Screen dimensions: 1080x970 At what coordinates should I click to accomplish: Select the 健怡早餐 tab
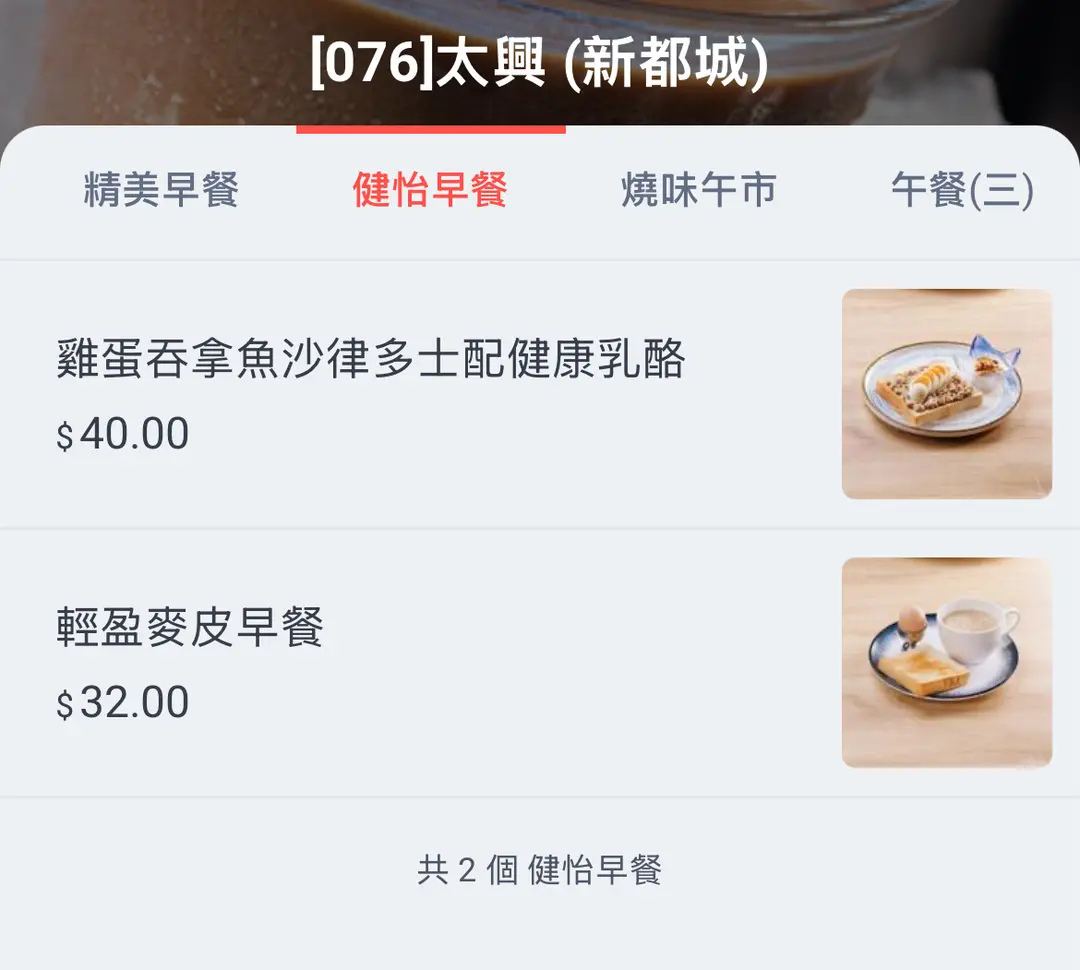point(430,190)
